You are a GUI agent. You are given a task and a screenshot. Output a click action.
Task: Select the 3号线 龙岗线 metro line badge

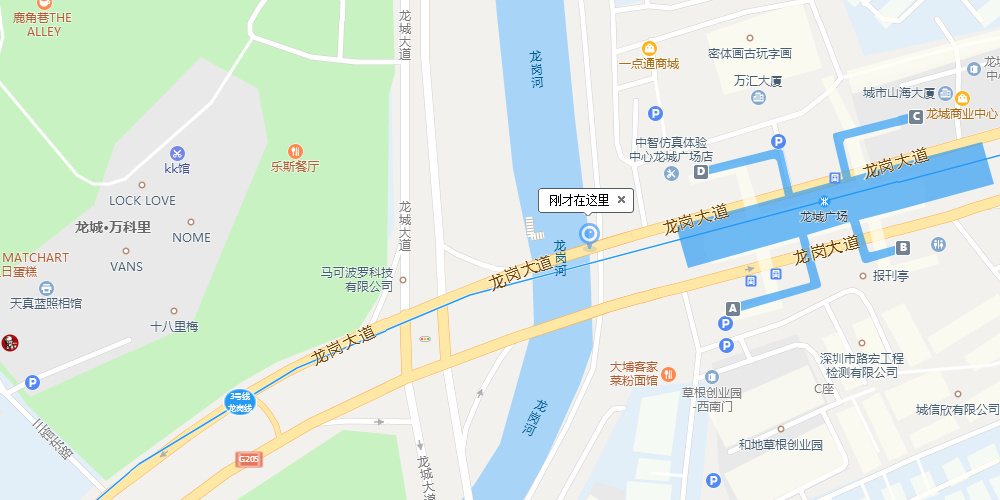[x=239, y=403]
